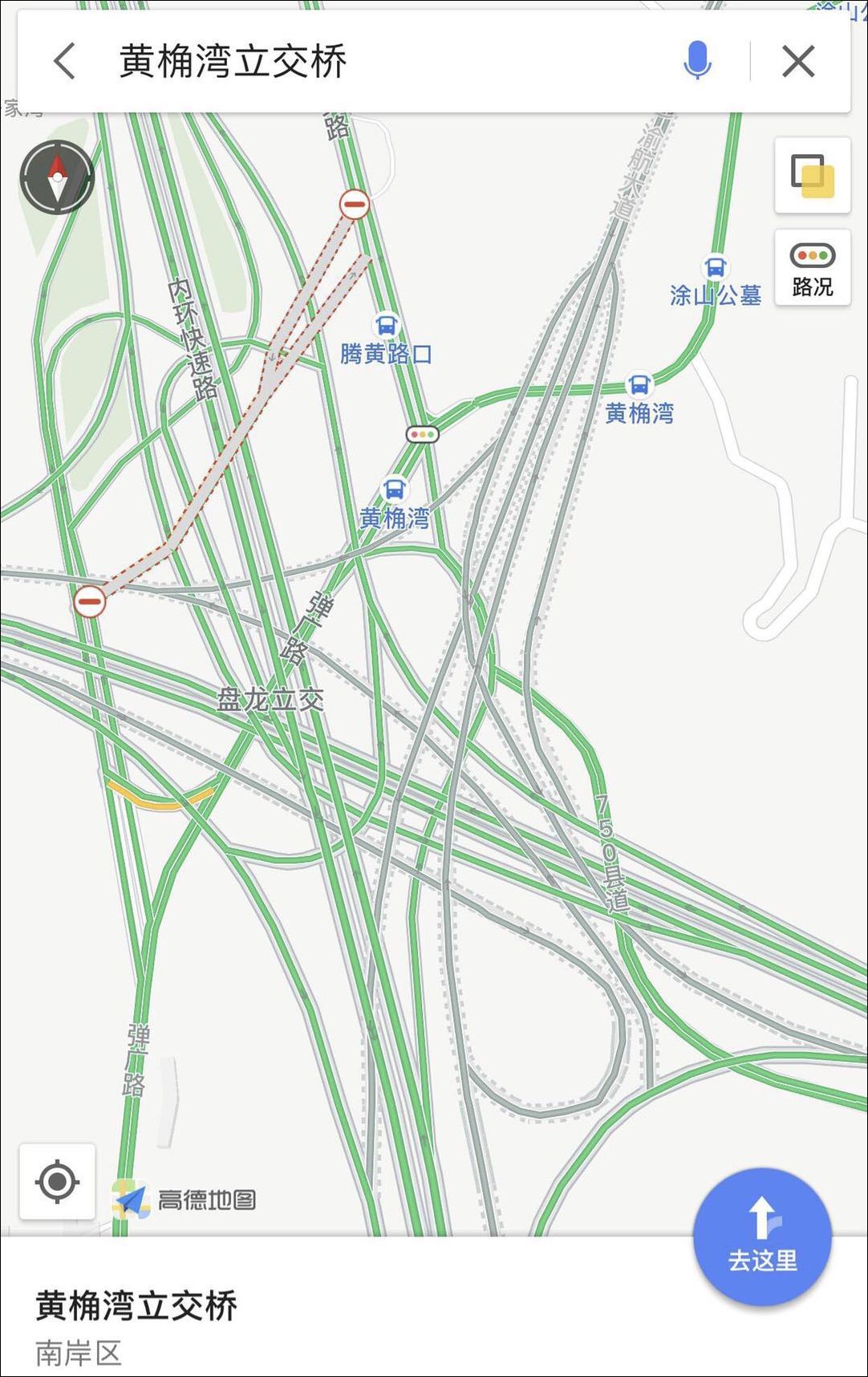This screenshot has width=868, height=1377.
Task: Tap 去这里 to navigate here
Action: (x=762, y=1237)
